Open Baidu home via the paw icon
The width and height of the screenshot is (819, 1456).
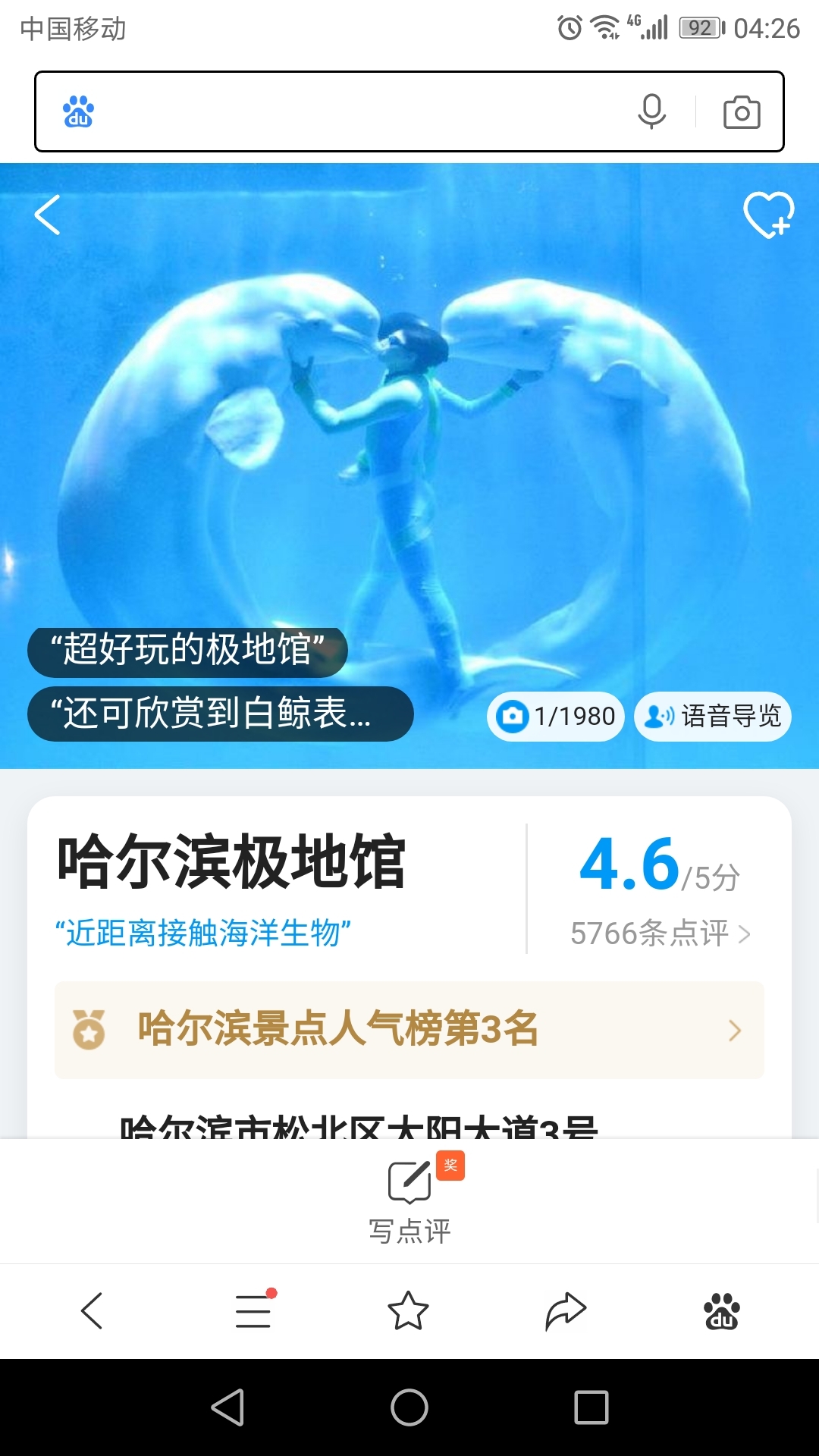tap(722, 1310)
